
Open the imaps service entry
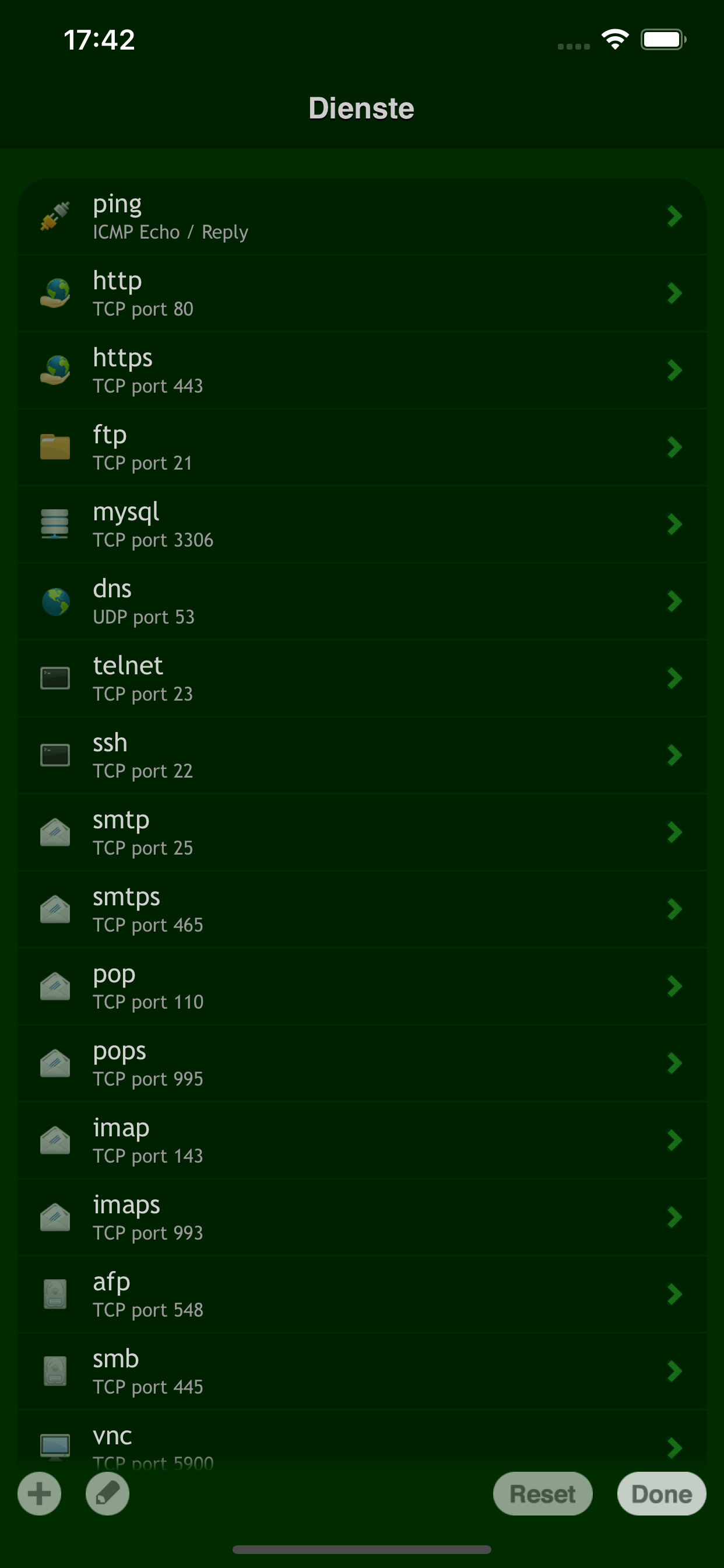[362, 1217]
